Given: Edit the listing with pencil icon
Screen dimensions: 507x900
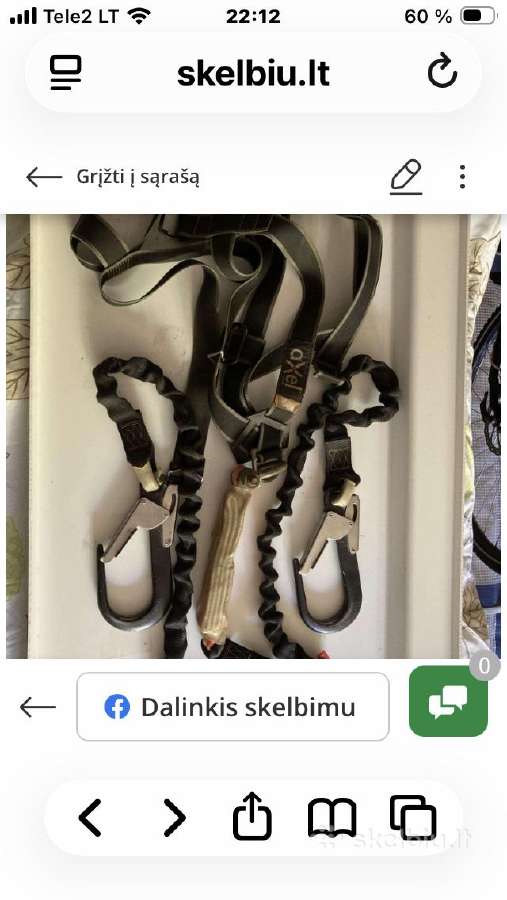Looking at the screenshot, I should pyautogui.click(x=406, y=177).
